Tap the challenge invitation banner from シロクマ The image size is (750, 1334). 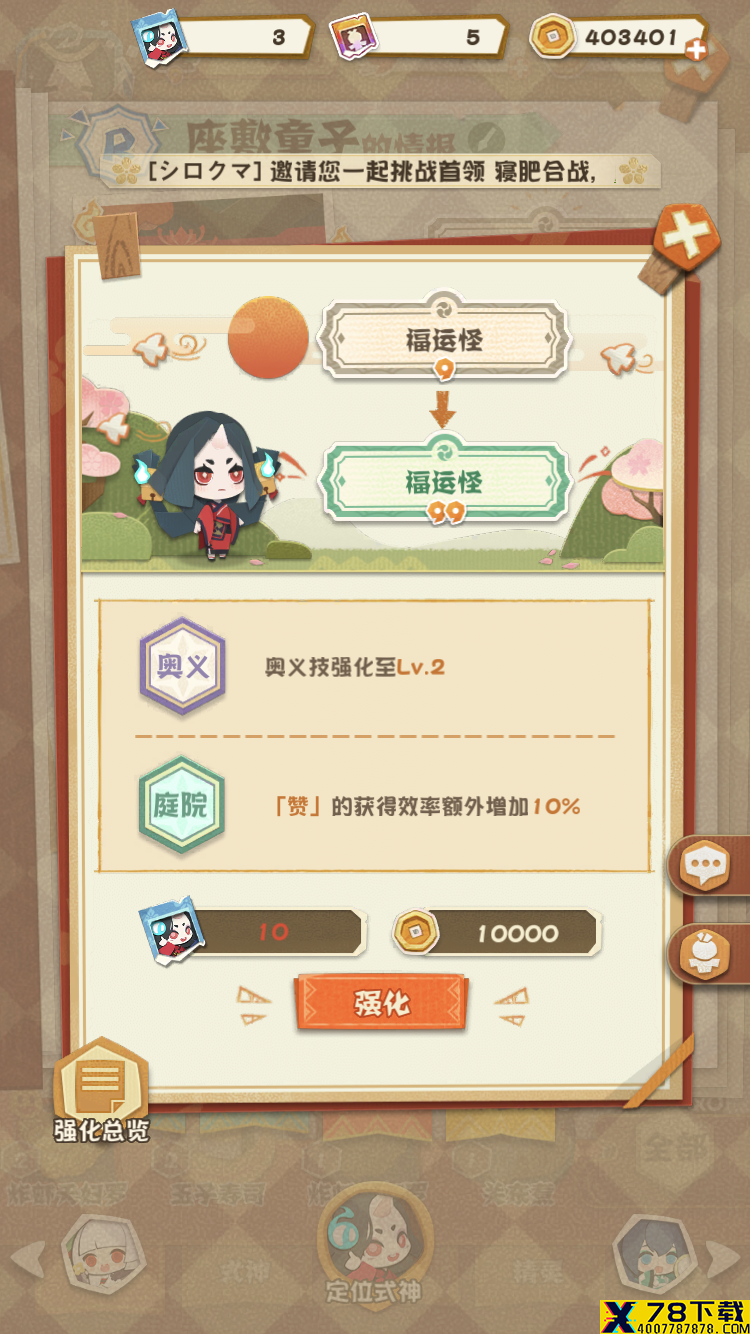[375, 171]
